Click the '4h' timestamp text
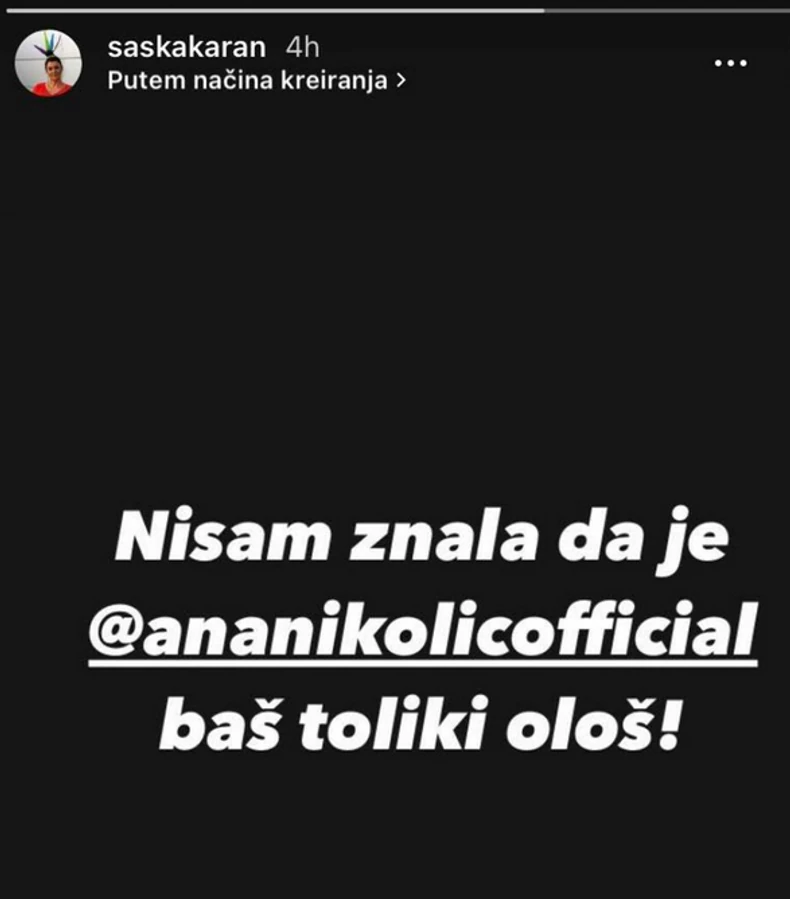Viewport: 790px width, 899px height. pos(301,45)
